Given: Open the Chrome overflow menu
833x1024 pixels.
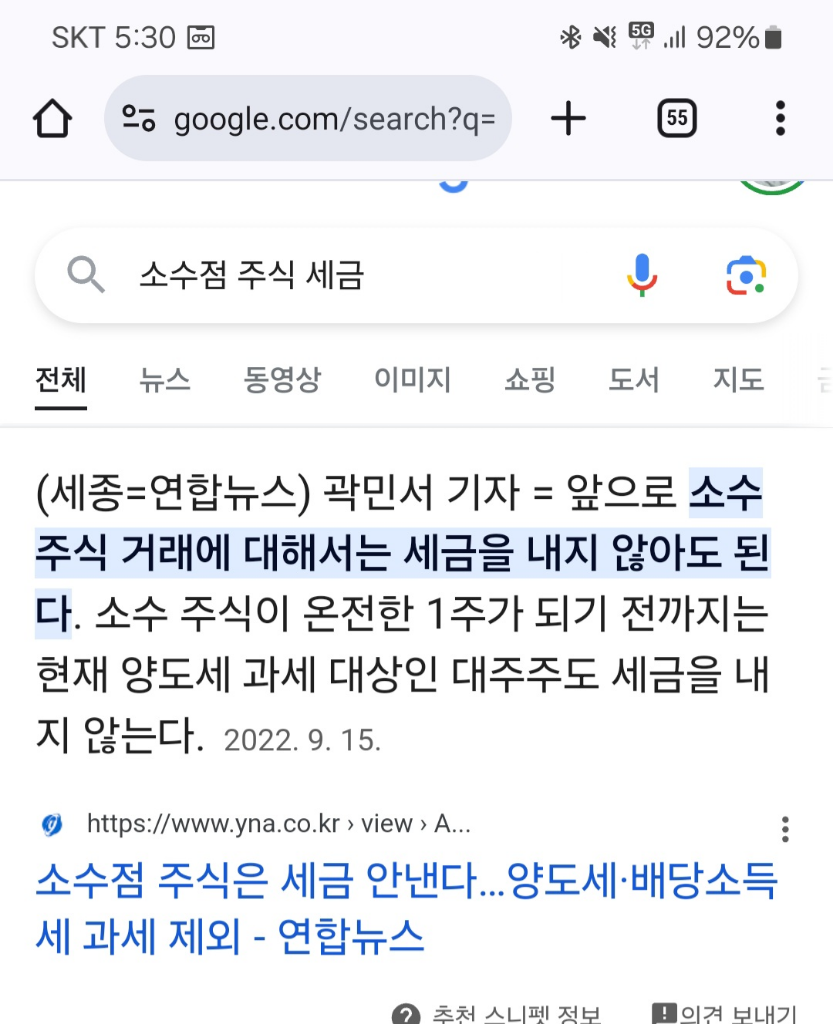Looking at the screenshot, I should [780, 119].
